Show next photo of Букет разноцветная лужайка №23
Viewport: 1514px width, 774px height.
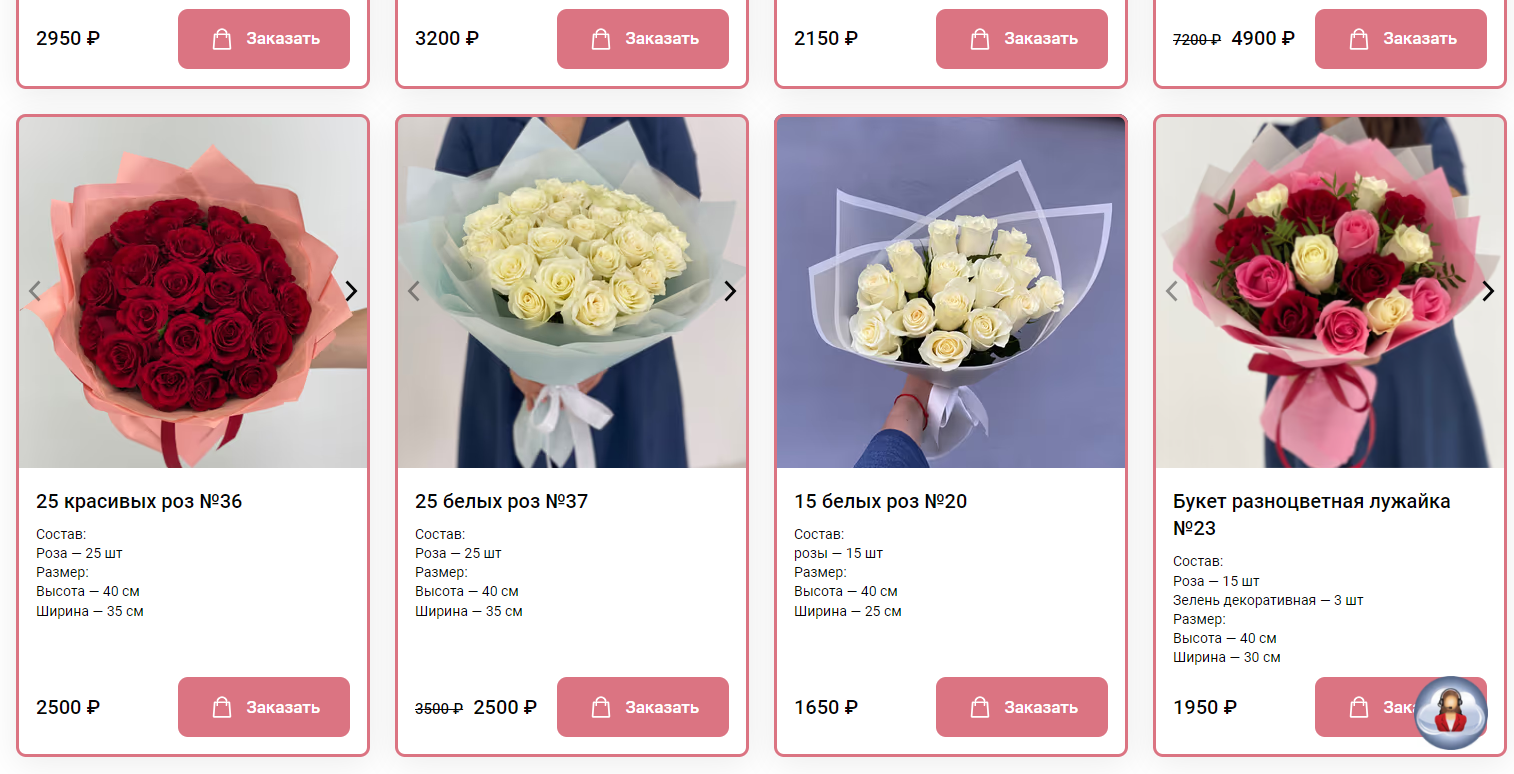[x=1488, y=291]
